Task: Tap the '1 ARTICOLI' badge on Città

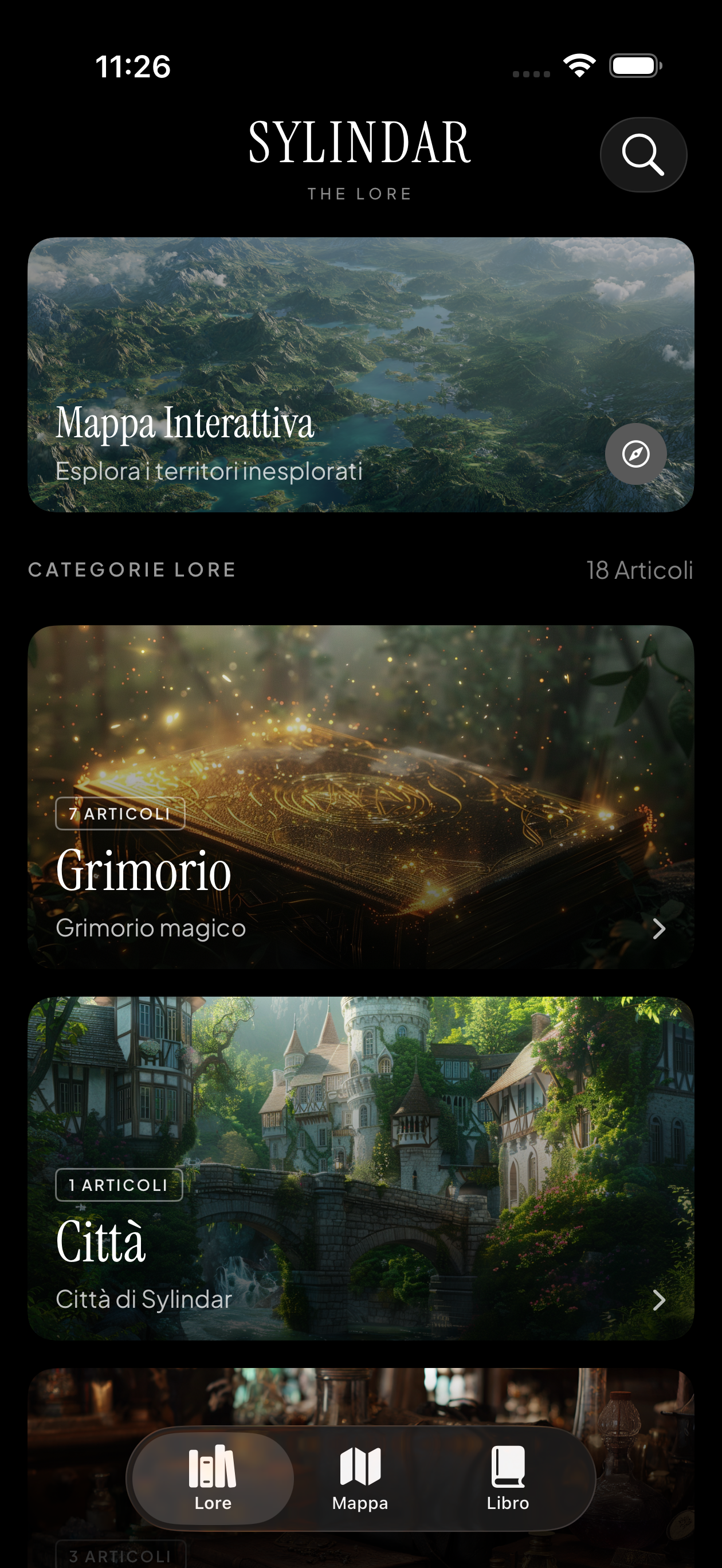Action: coord(118,1184)
